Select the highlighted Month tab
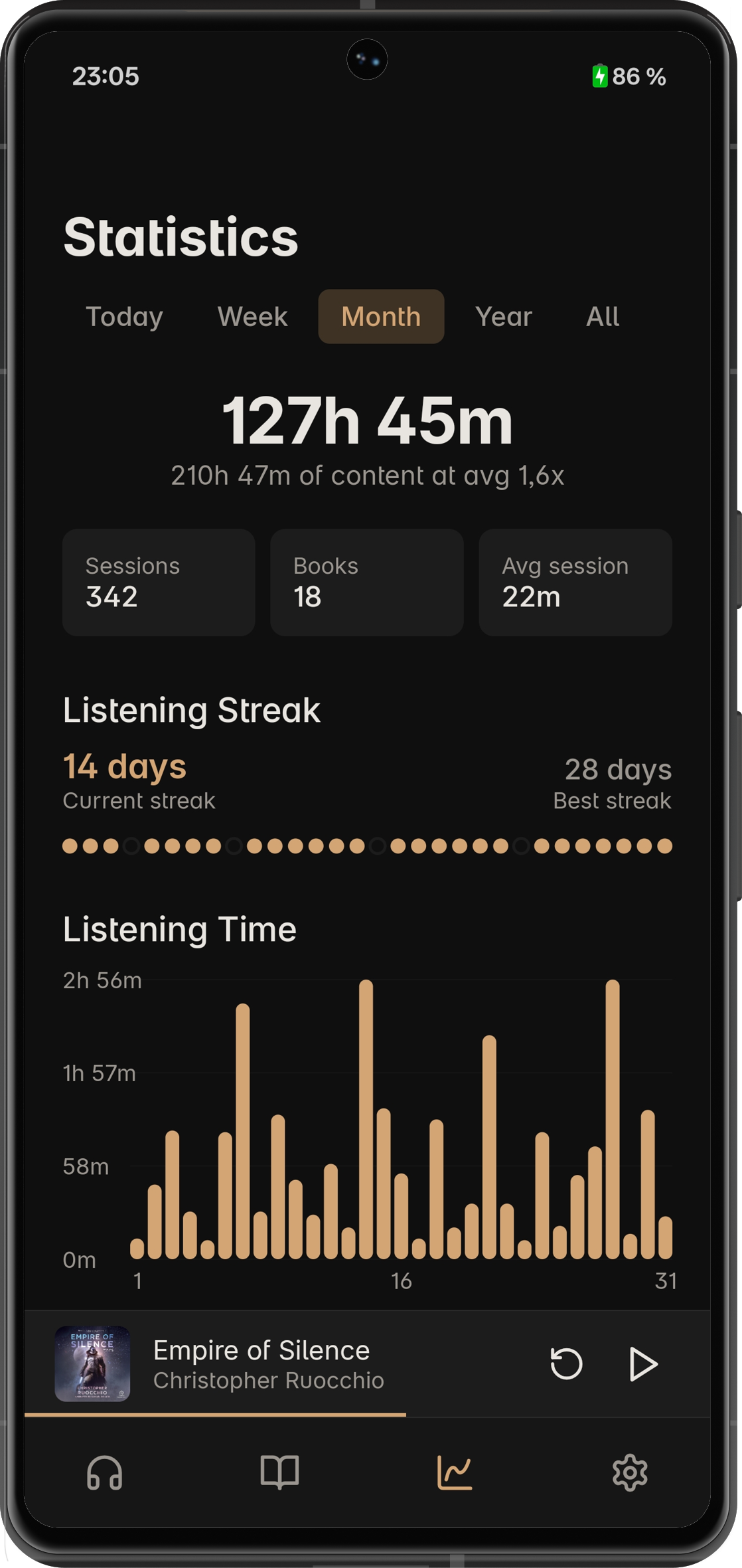 [x=381, y=317]
